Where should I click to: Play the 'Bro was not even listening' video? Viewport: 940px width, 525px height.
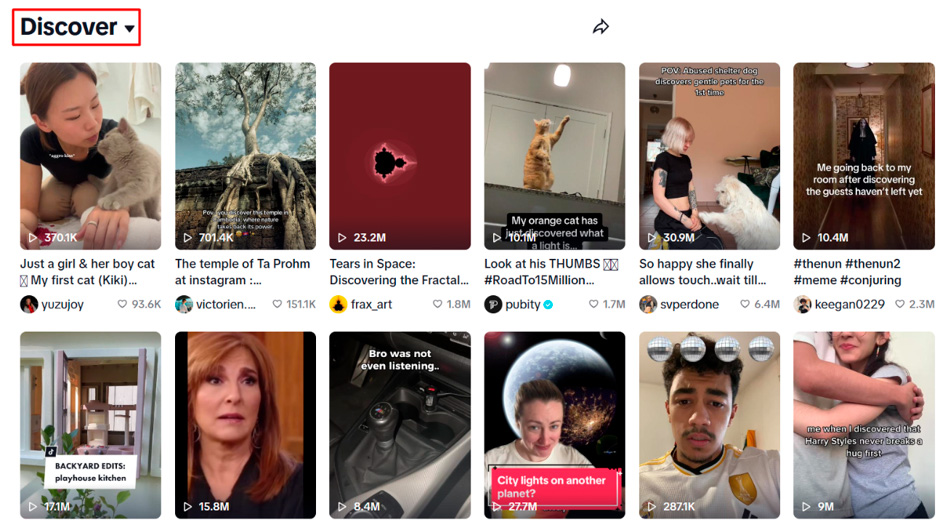[399, 425]
